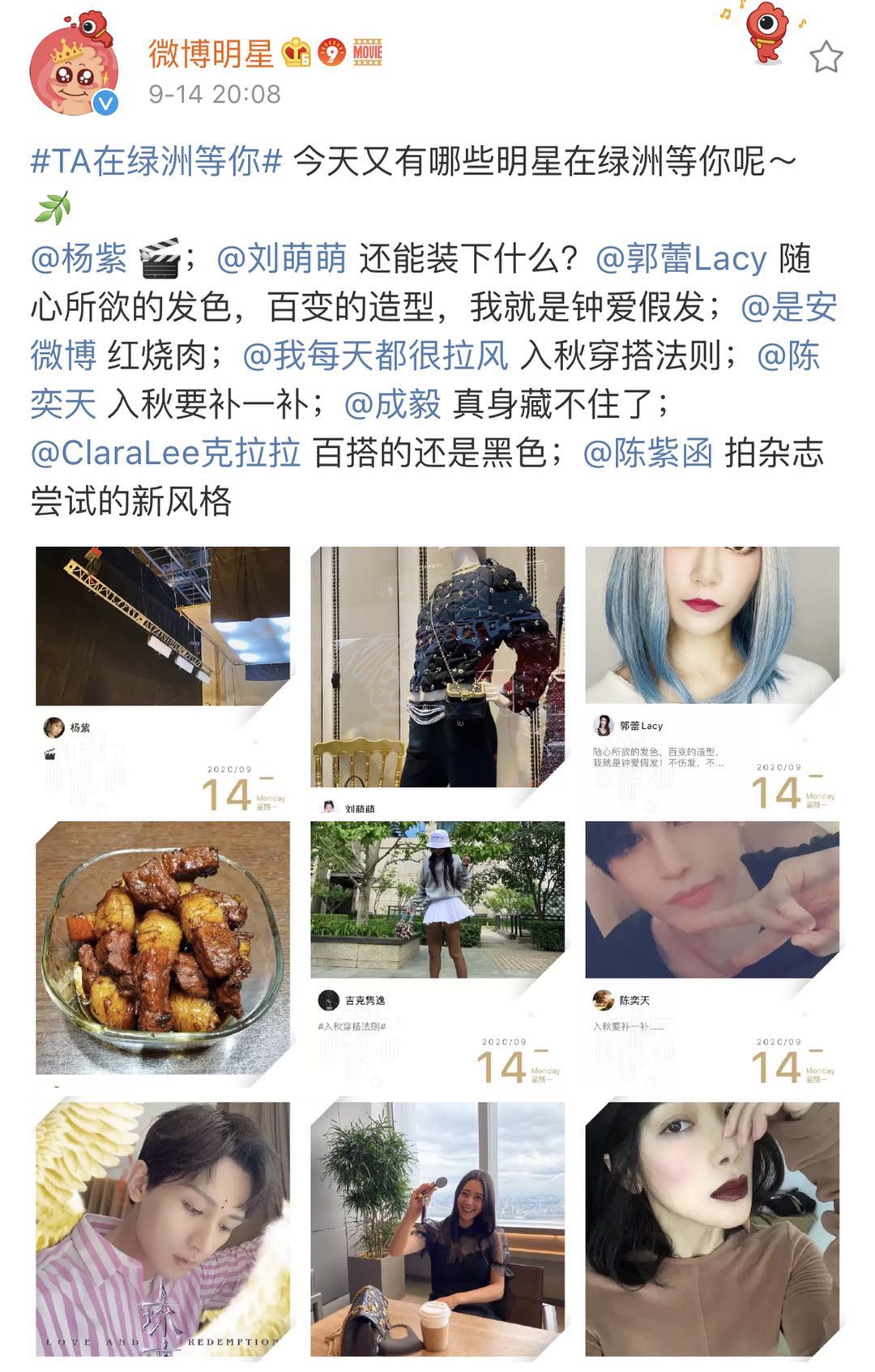Go to @我每天都很拉风 profile
875x1372 pixels.
(x=375, y=356)
